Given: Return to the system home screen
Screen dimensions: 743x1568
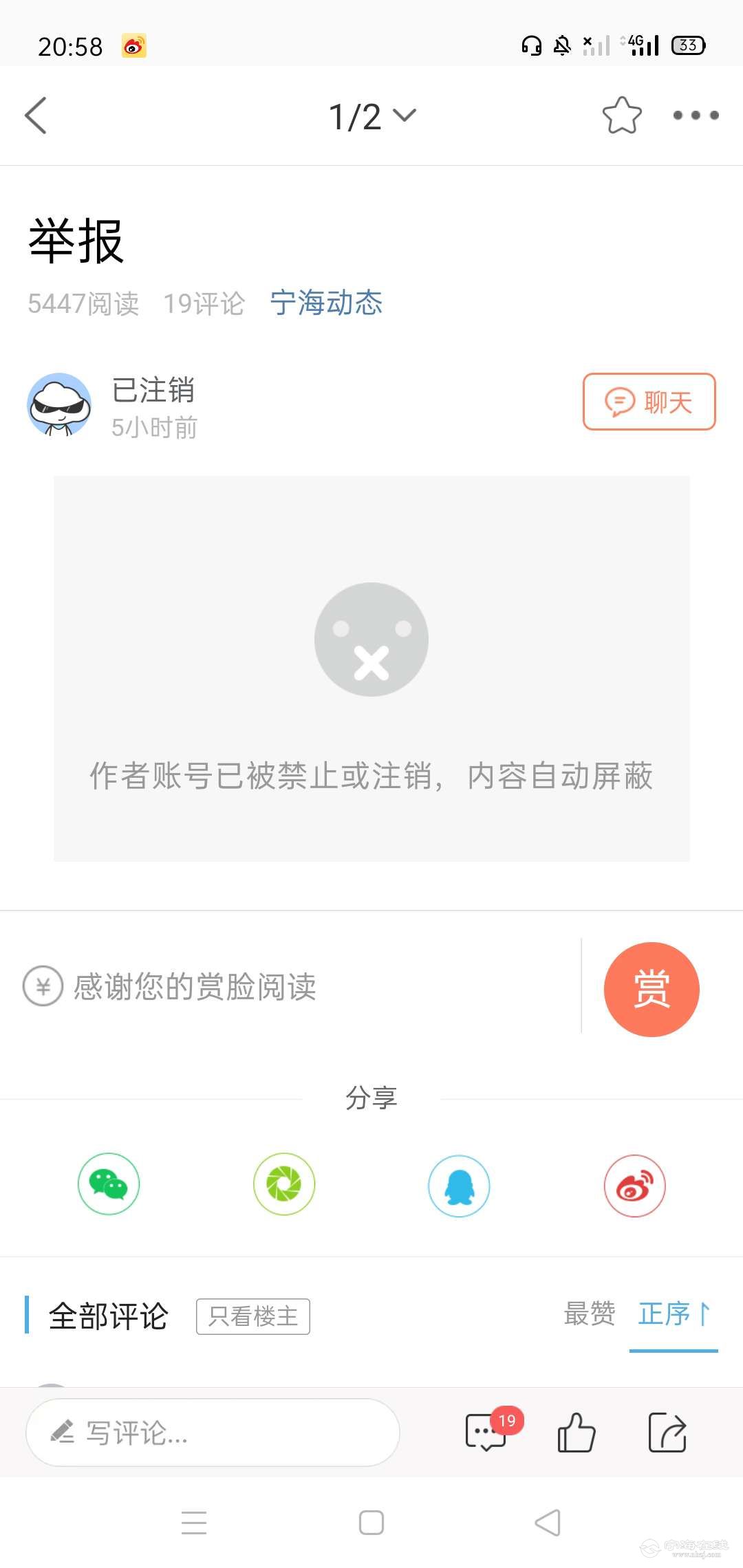Looking at the screenshot, I should point(371,1523).
